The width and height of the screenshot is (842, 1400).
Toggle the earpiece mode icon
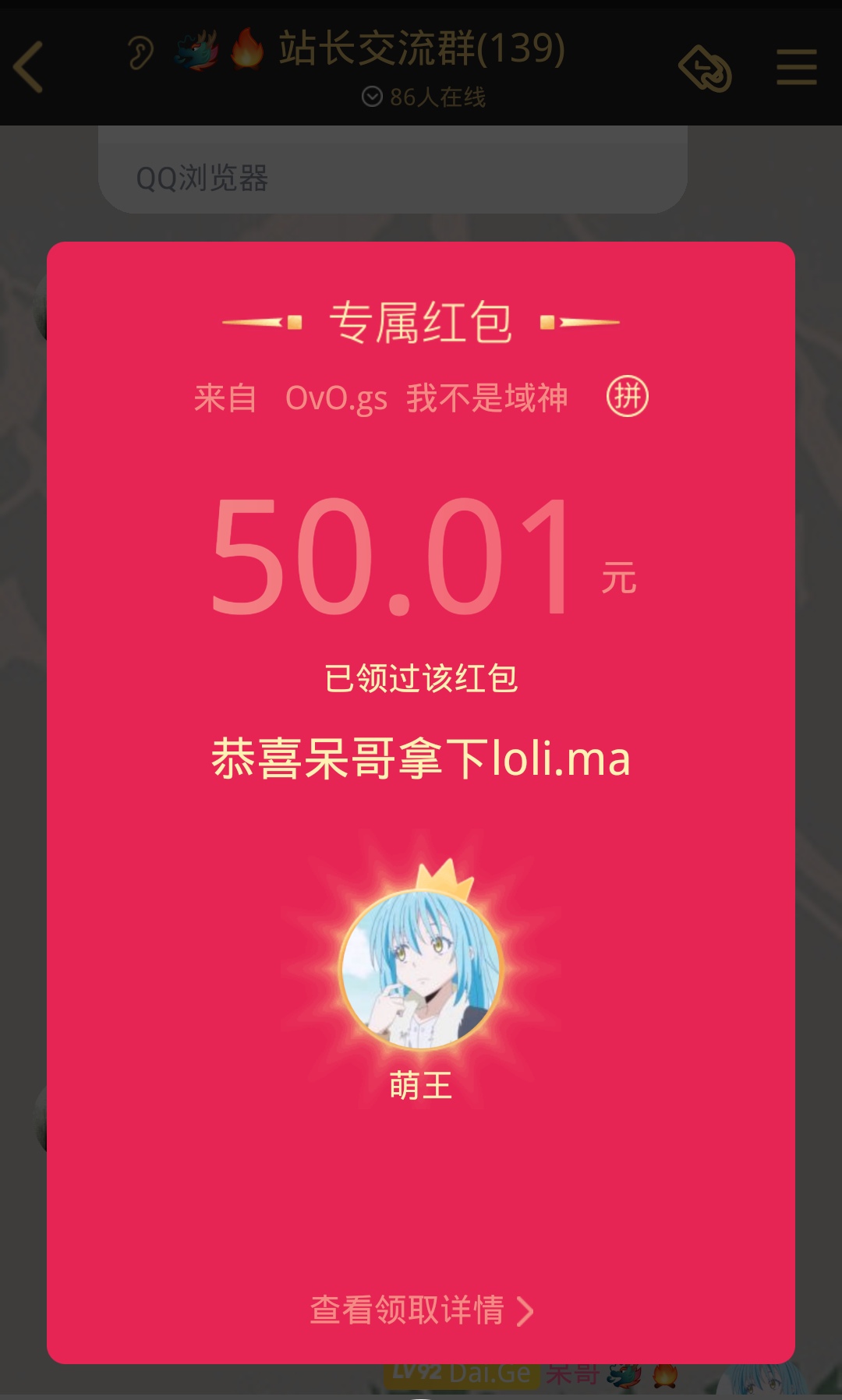(140, 53)
